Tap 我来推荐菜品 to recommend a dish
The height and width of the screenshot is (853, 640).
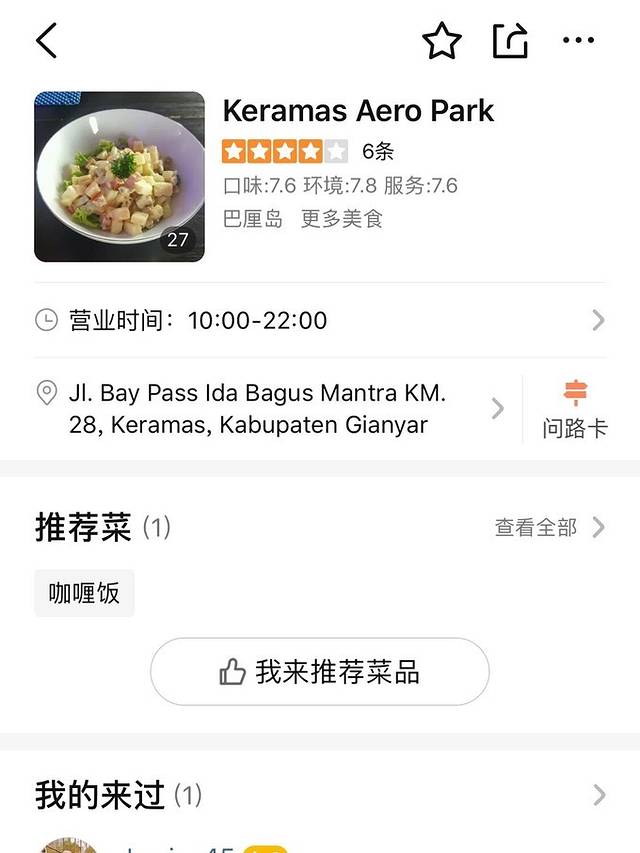[x=320, y=672]
